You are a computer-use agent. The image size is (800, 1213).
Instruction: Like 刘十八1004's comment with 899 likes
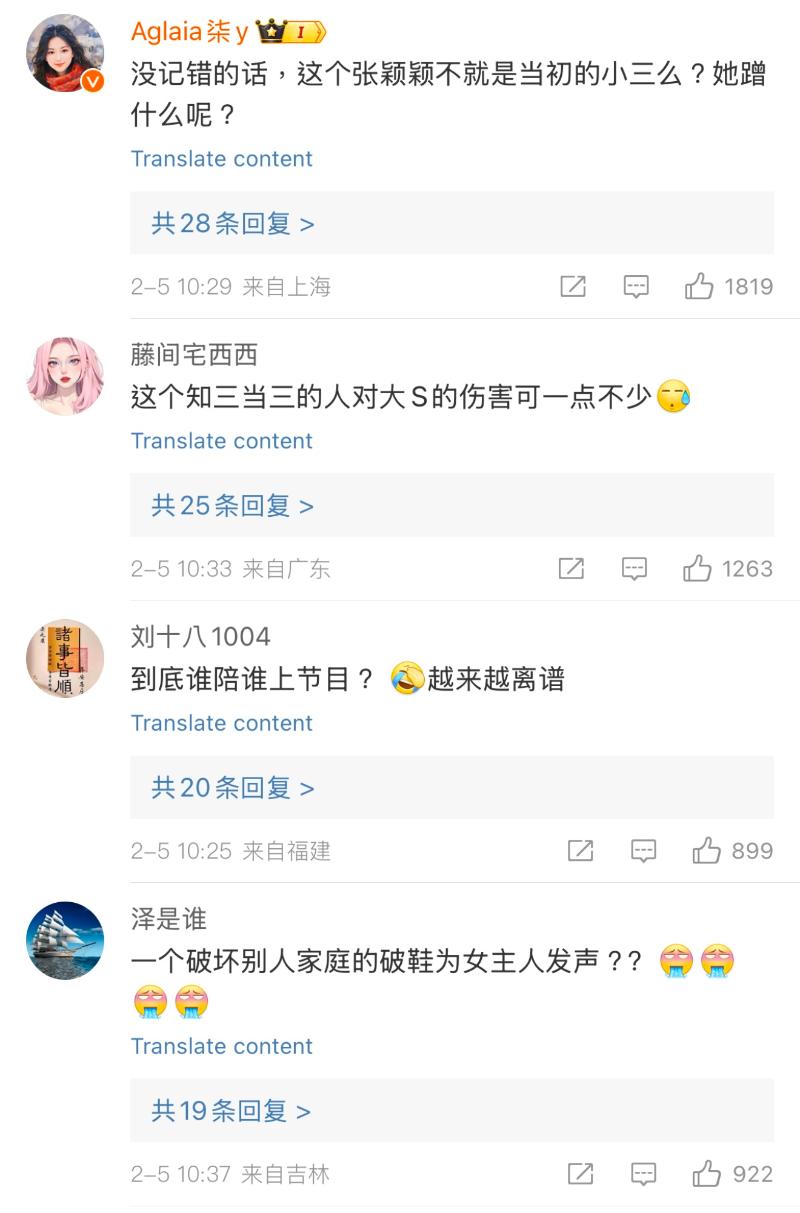(x=706, y=851)
